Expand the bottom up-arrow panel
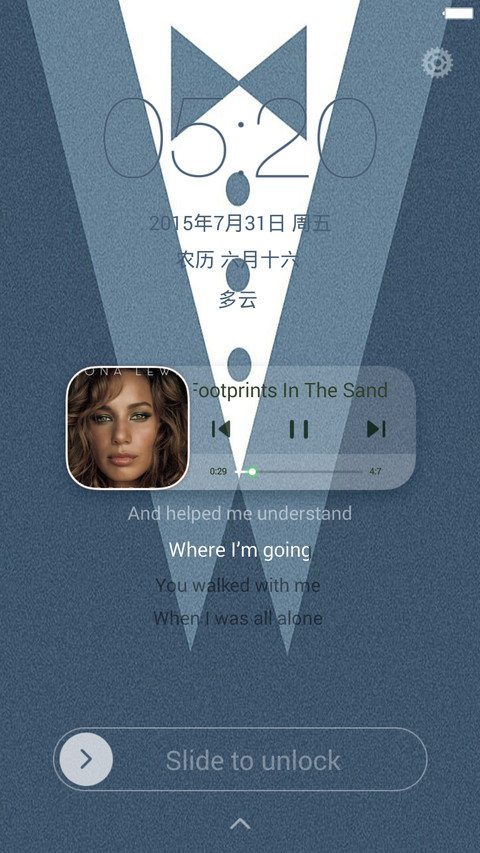480x853 pixels. tap(240, 824)
